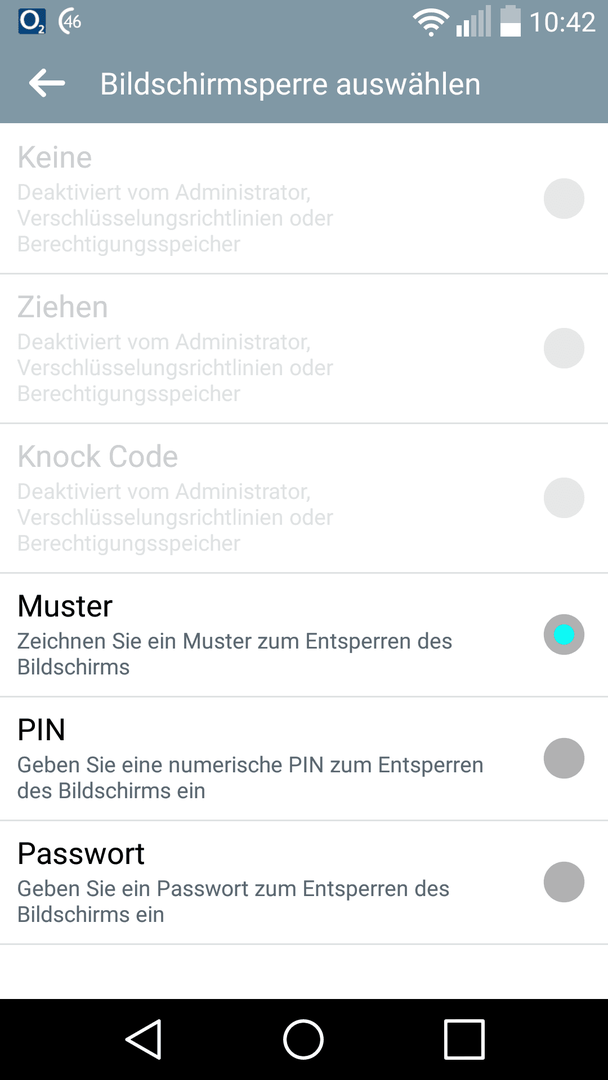Open recent apps from navigation bar
The height and width of the screenshot is (1080, 608).
464,1039
